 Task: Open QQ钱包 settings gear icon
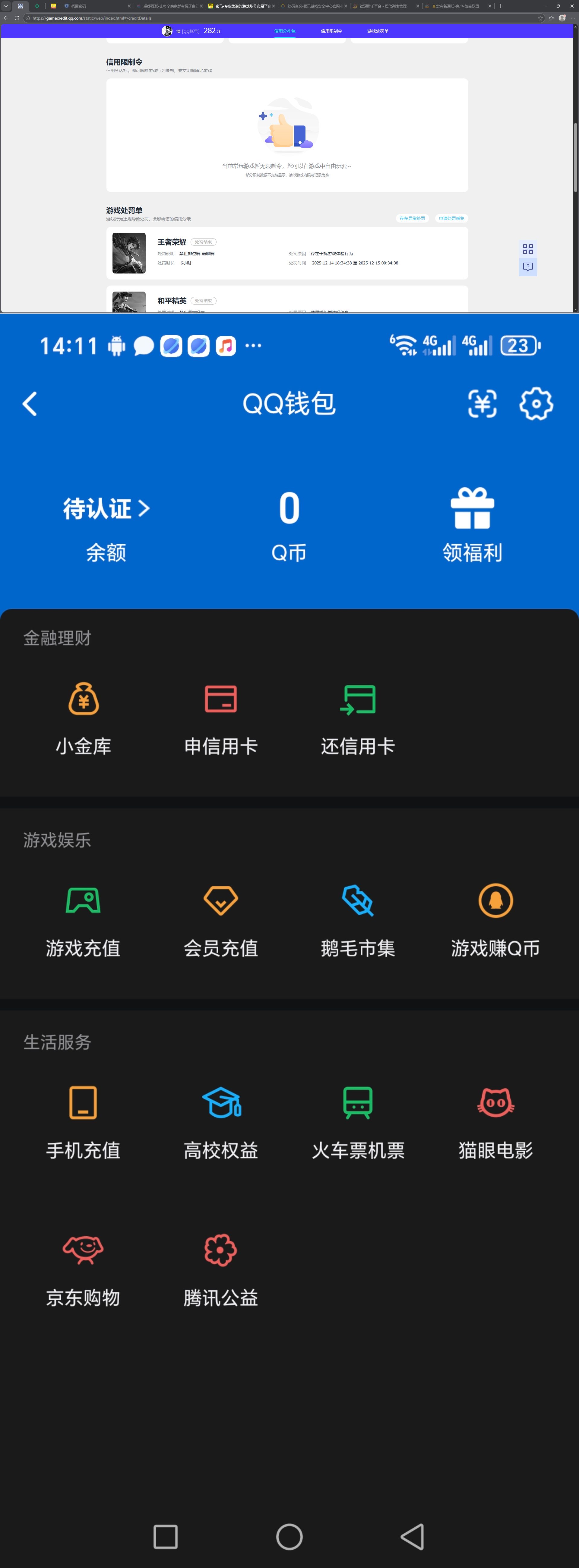pyautogui.click(x=535, y=403)
